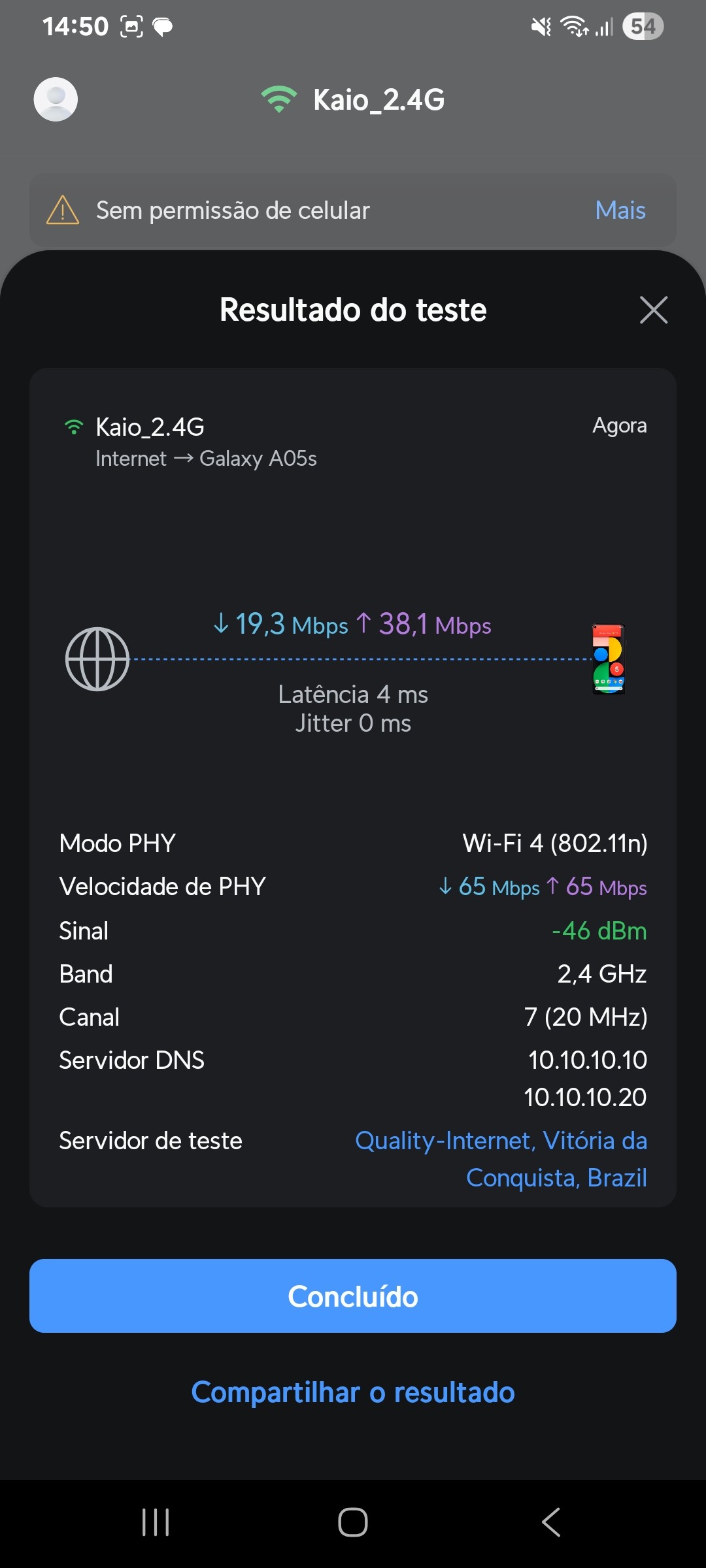Tap the Concluído button
Image resolution: width=706 pixels, height=1568 pixels.
[353, 1296]
